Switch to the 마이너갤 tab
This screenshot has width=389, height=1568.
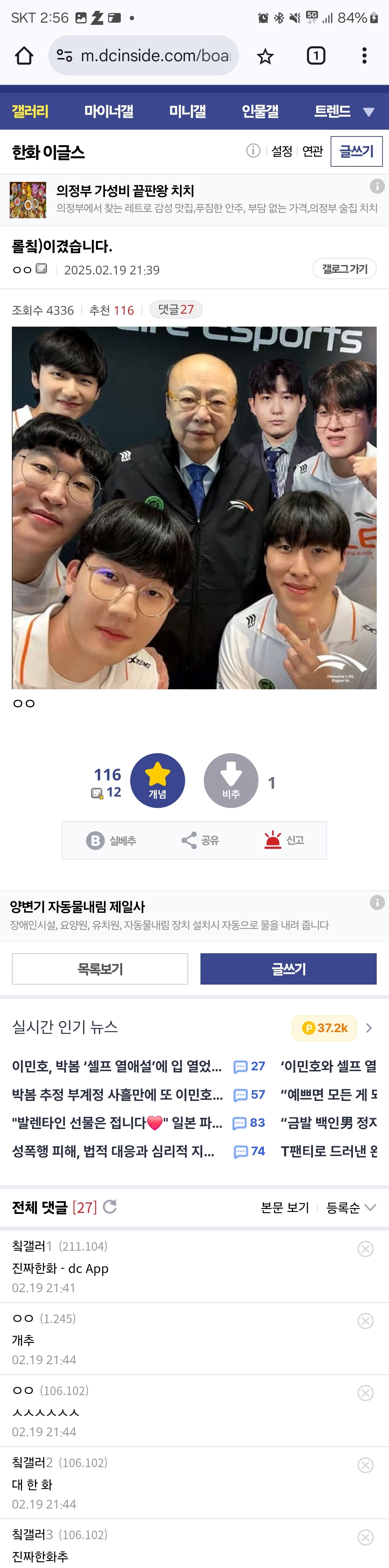click(109, 111)
